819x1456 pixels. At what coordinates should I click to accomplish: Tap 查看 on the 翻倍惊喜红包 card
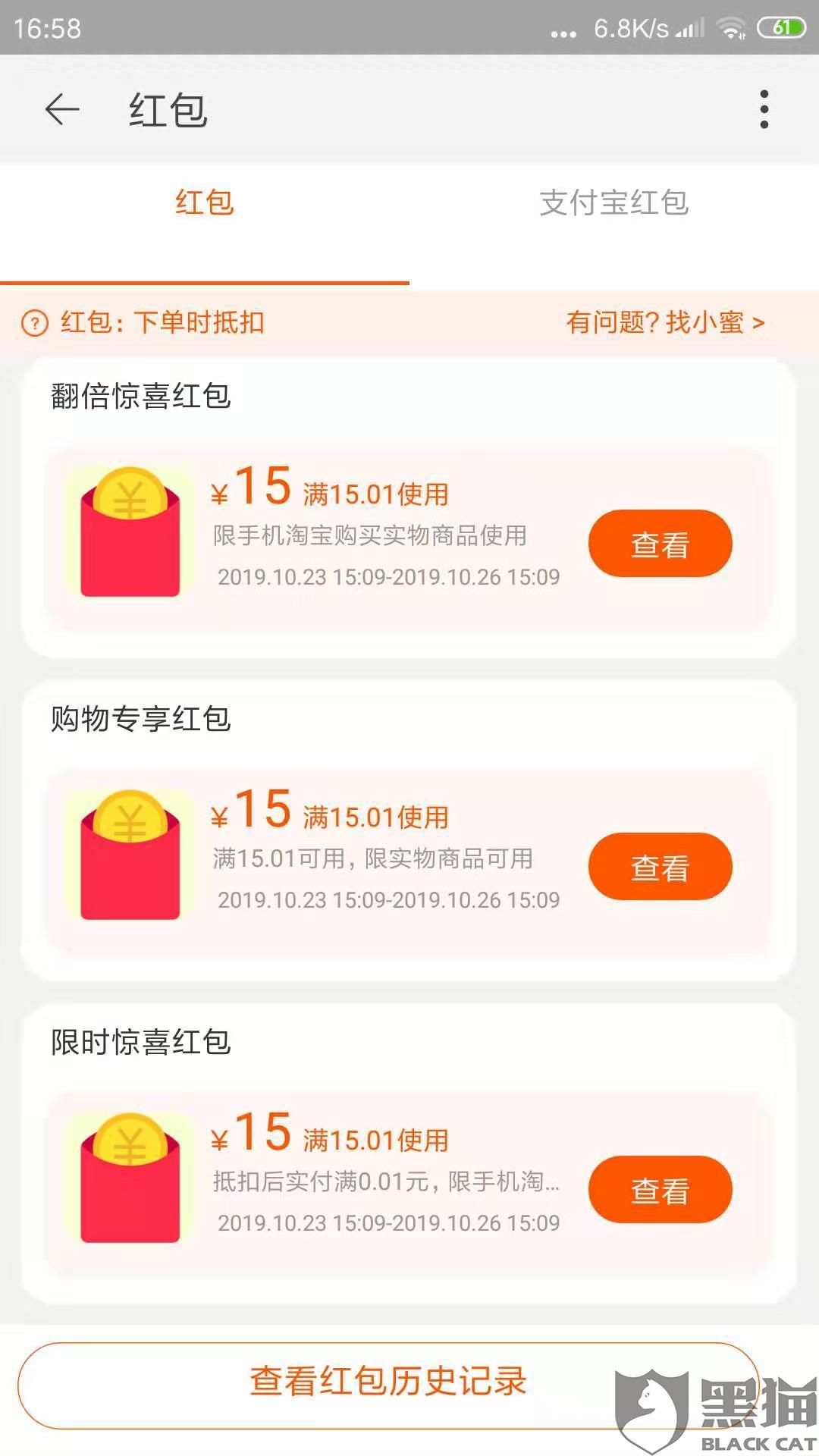(661, 544)
